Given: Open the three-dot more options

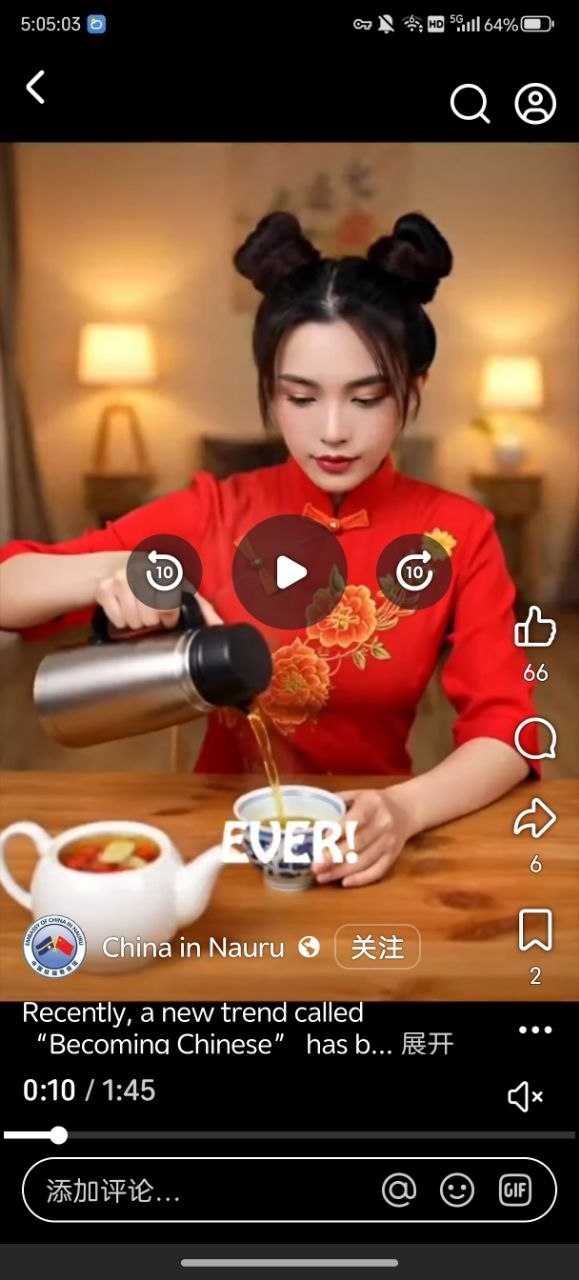Looking at the screenshot, I should [535, 1030].
